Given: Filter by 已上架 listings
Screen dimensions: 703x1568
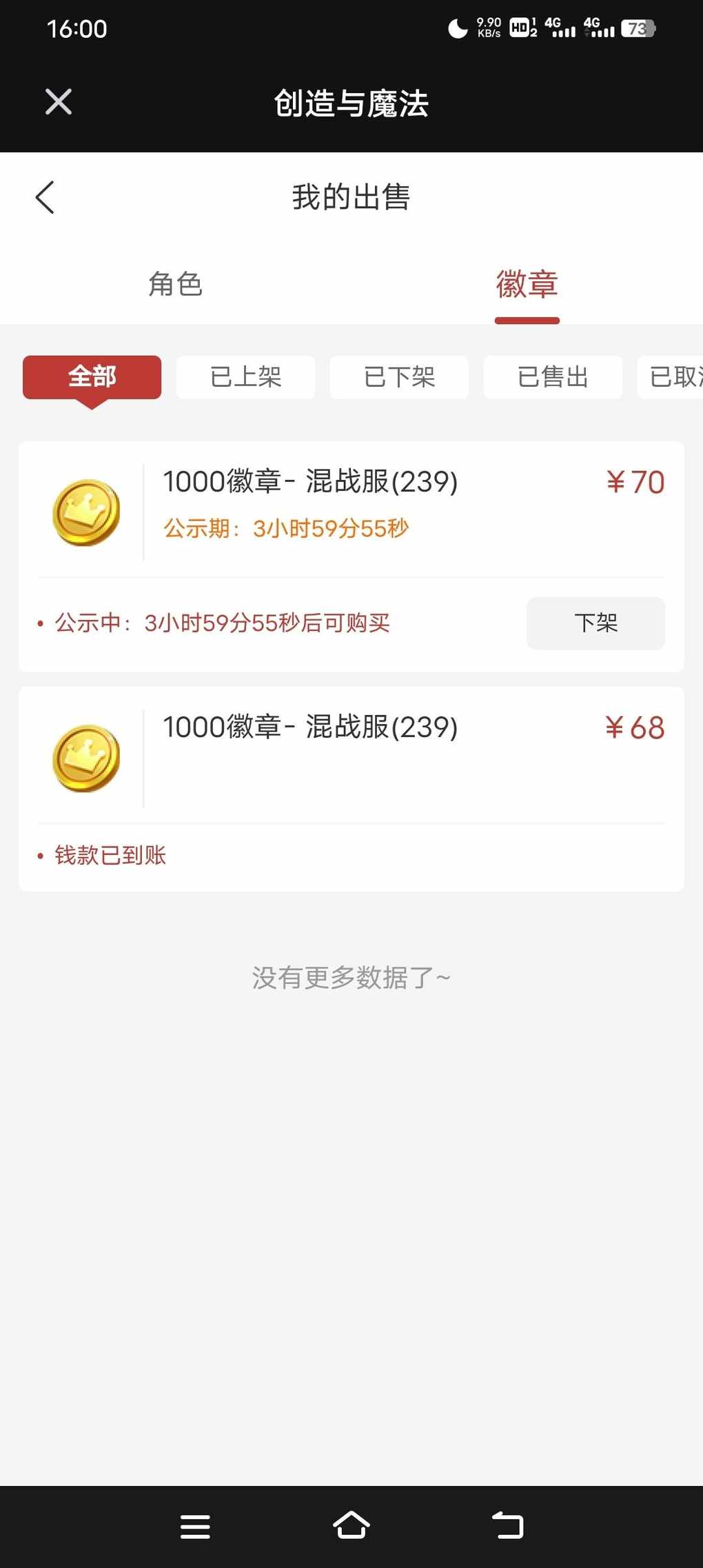Looking at the screenshot, I should [246, 377].
